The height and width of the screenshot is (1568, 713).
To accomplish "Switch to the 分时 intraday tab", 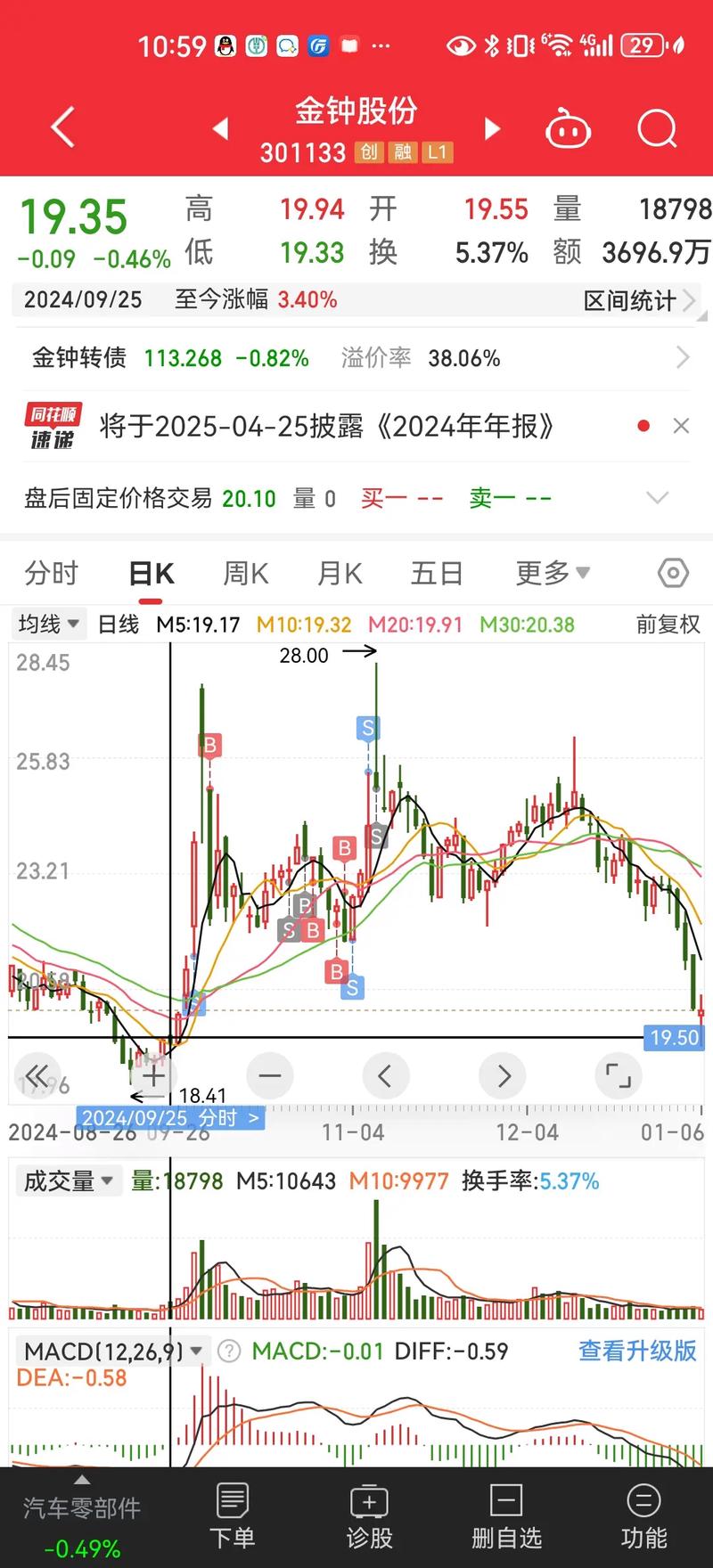I will click(51, 573).
